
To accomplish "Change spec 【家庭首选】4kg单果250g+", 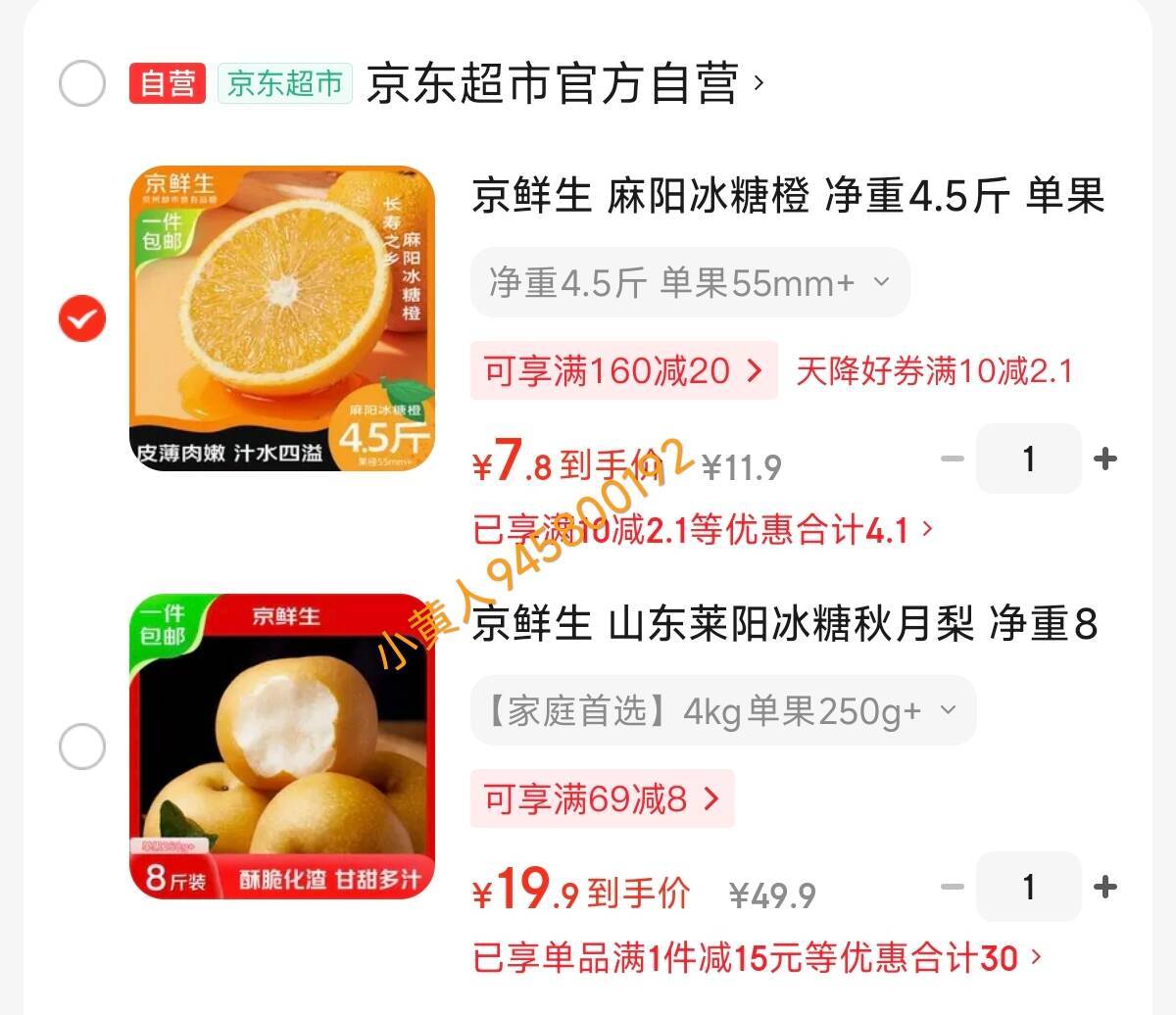I will 722,710.
